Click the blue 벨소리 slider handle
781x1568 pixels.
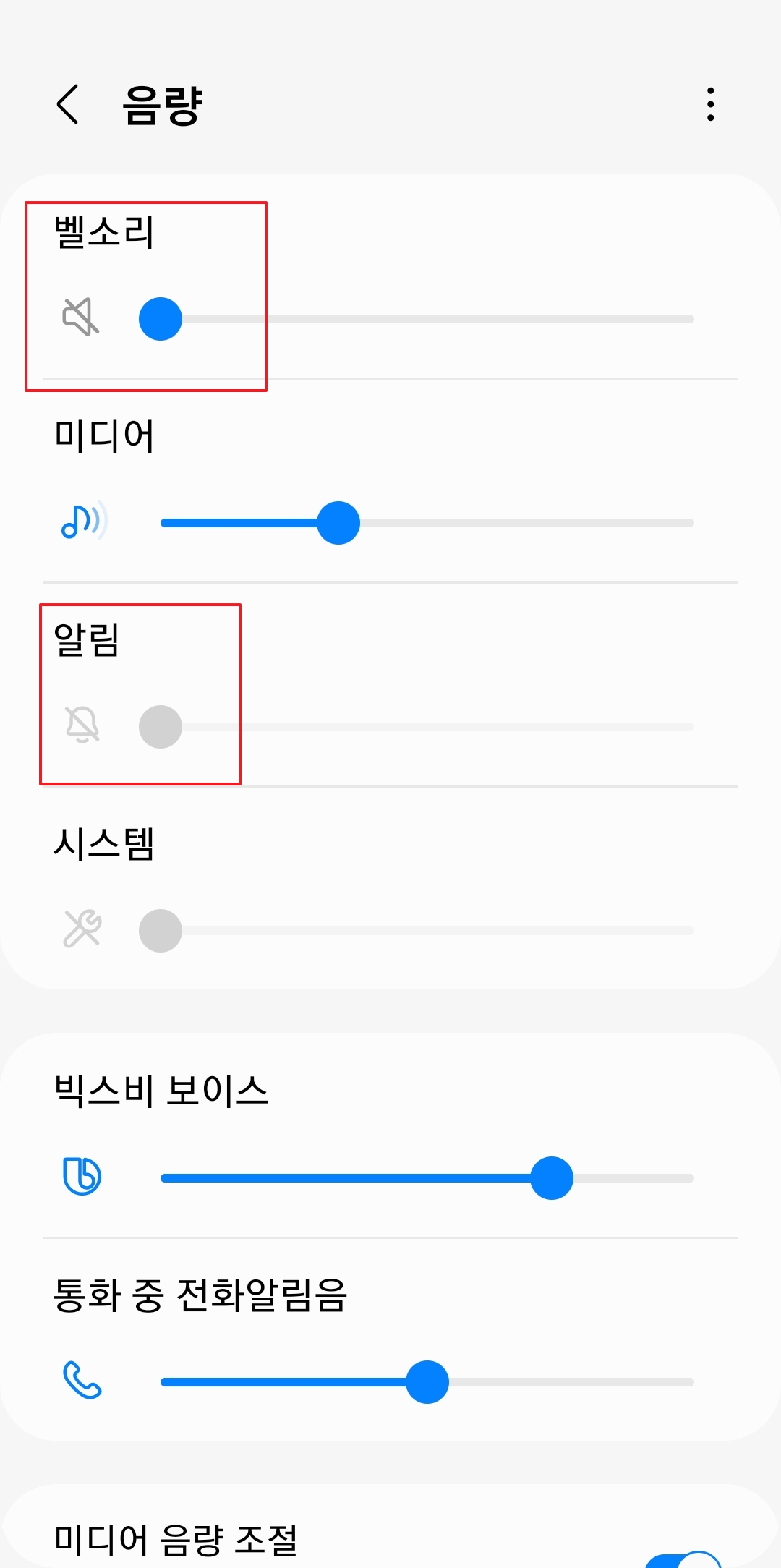(x=161, y=318)
